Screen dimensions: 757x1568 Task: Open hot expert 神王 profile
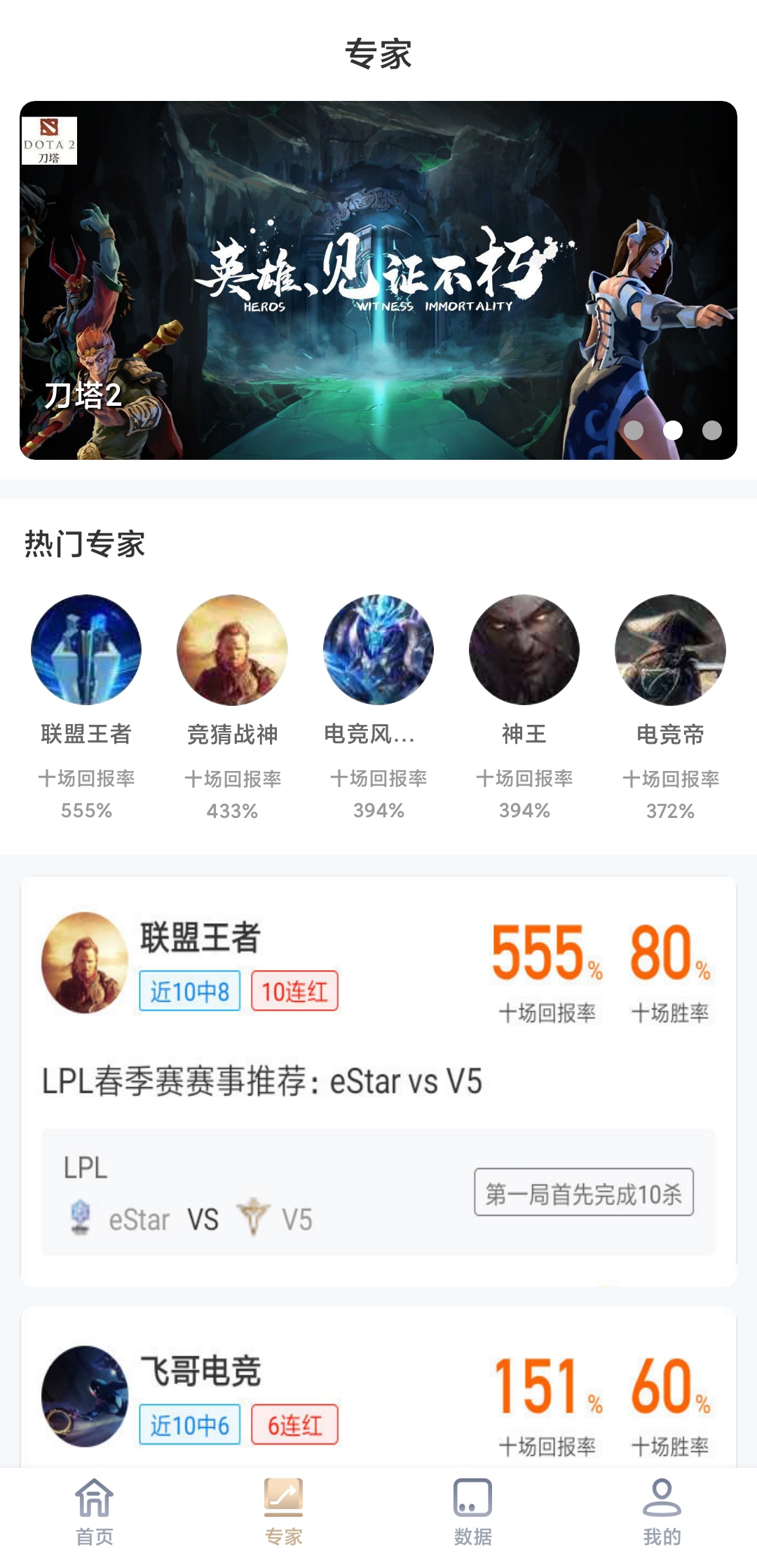(524, 708)
